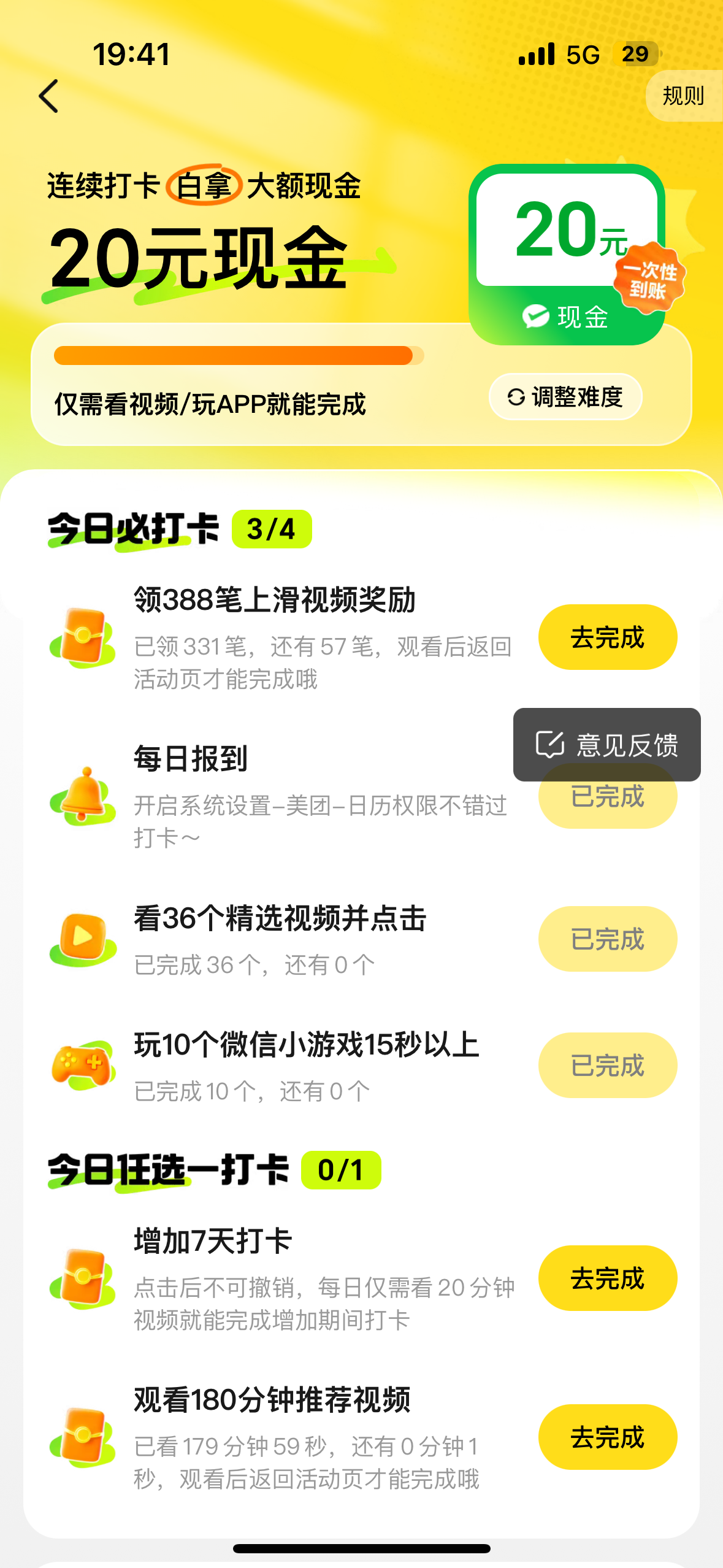The width and height of the screenshot is (723, 1568).
Task: Tap 调整难度 to adjust difficulty
Action: pos(565,397)
